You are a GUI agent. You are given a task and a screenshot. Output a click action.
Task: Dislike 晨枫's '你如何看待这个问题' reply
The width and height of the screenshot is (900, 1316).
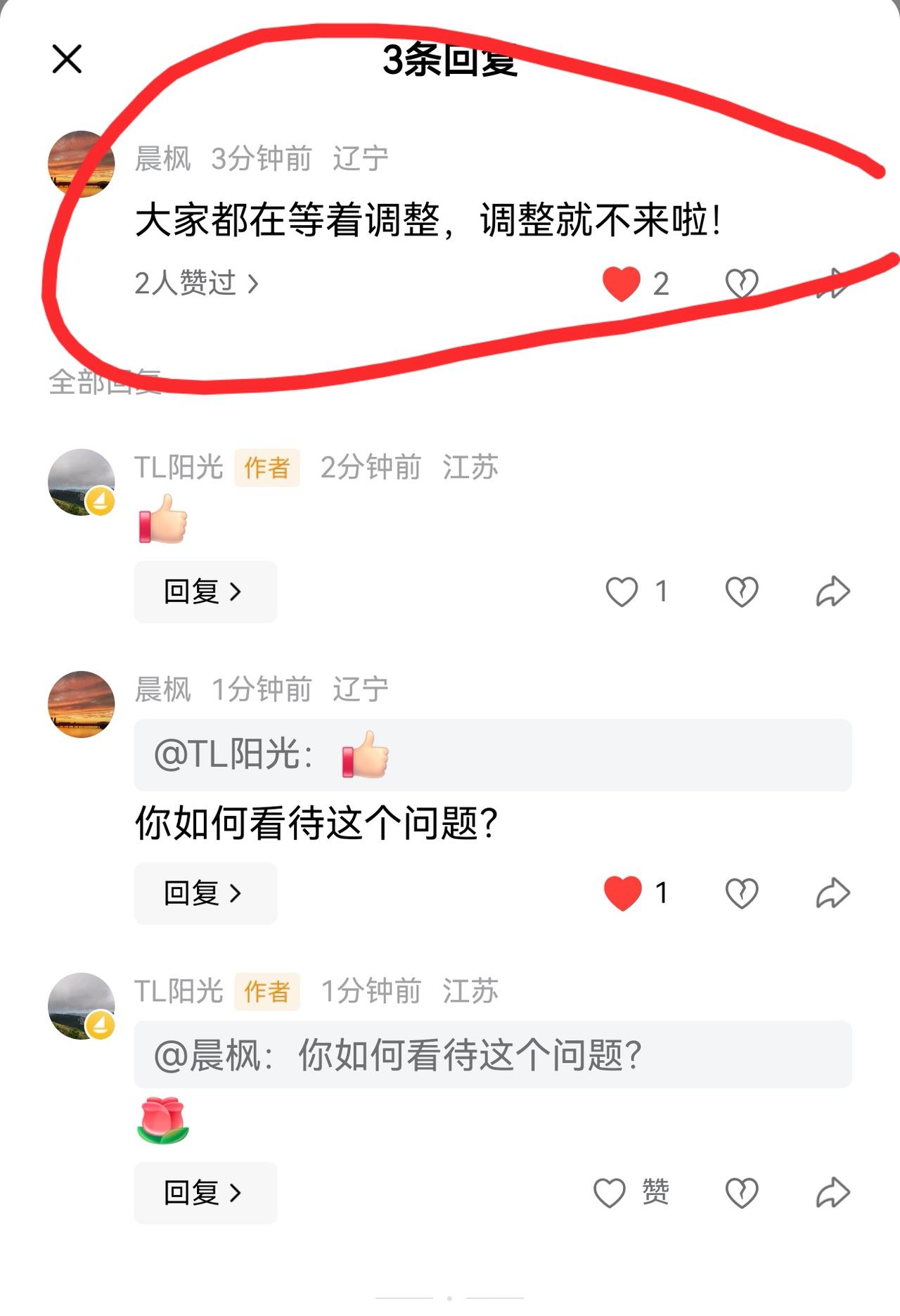point(740,894)
